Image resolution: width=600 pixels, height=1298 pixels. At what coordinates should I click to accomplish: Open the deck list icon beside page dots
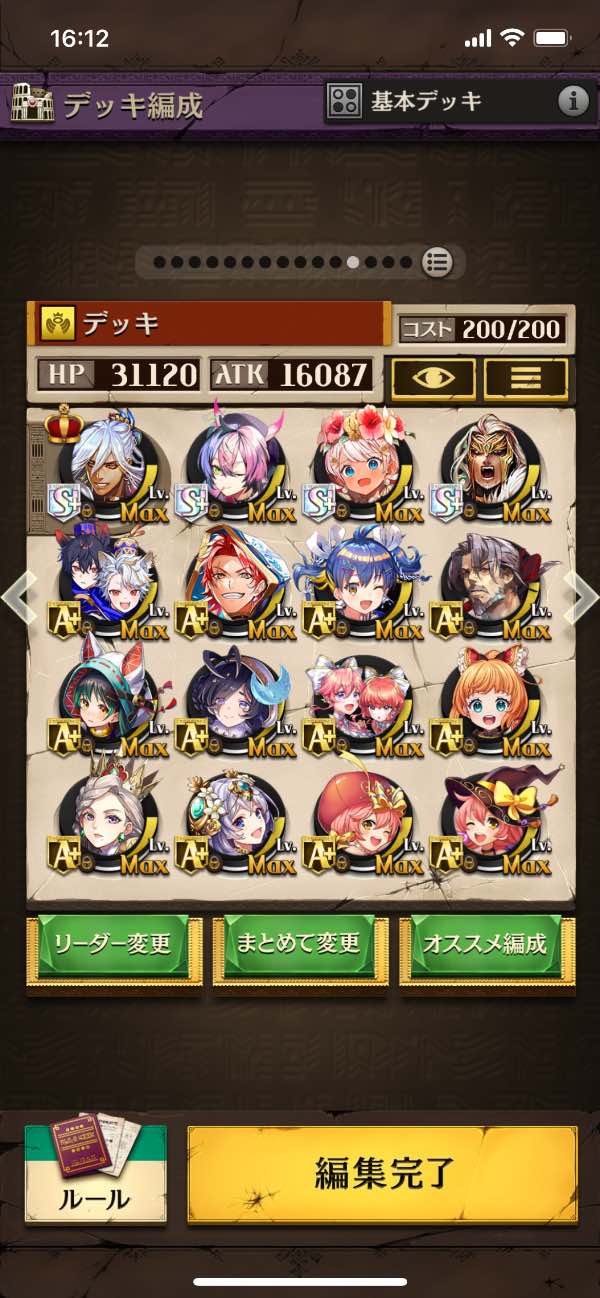pyautogui.click(x=437, y=263)
